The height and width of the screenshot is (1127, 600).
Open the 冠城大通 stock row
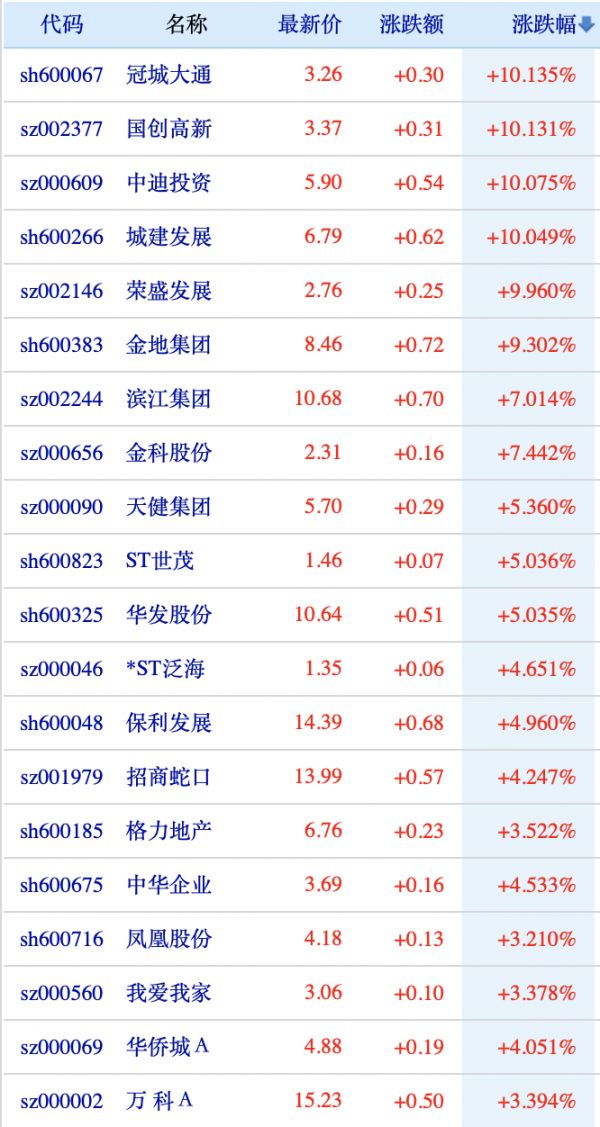[x=169, y=75]
